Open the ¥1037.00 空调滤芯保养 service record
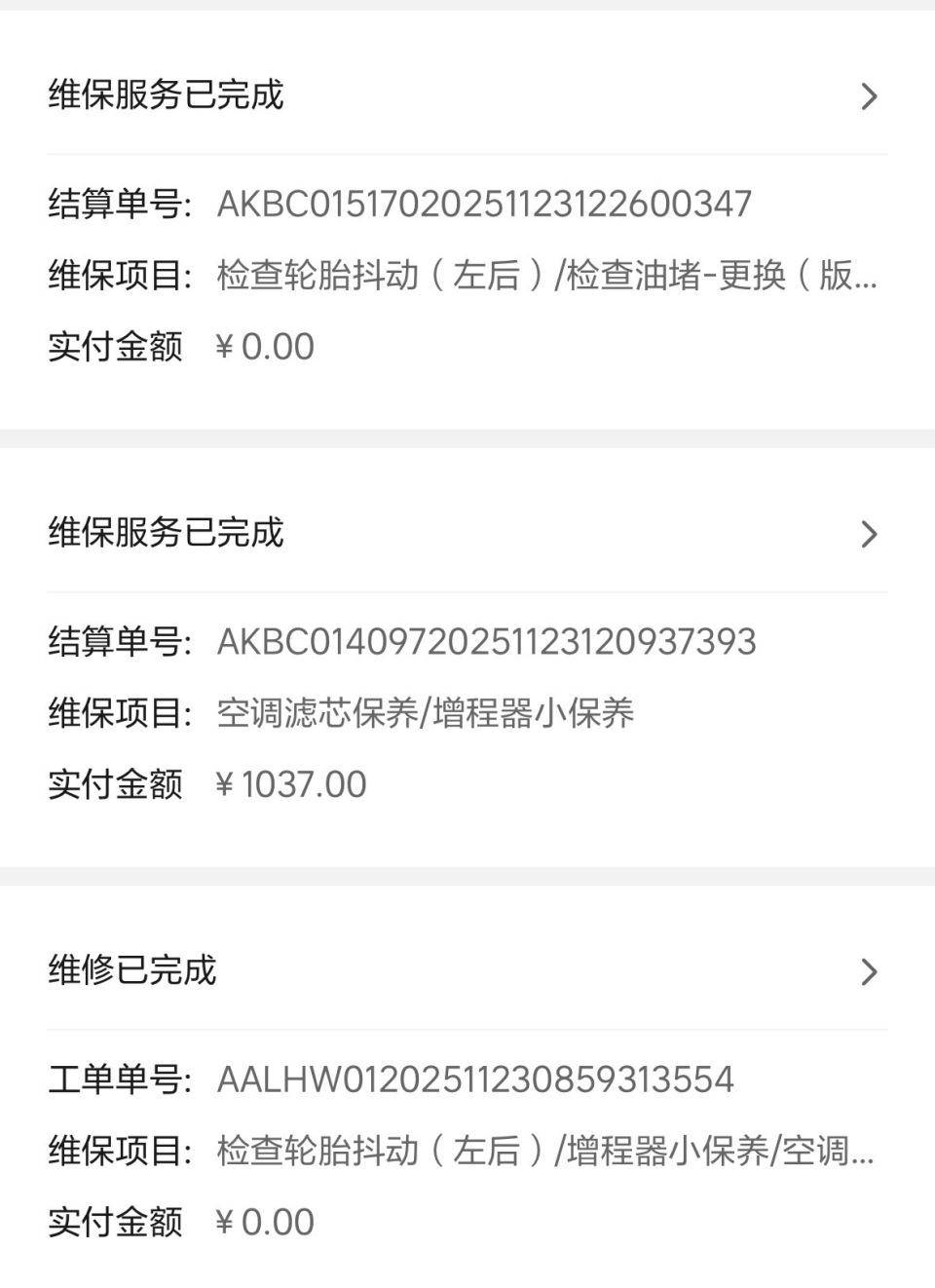This screenshot has width=935, height=1288. point(868,534)
